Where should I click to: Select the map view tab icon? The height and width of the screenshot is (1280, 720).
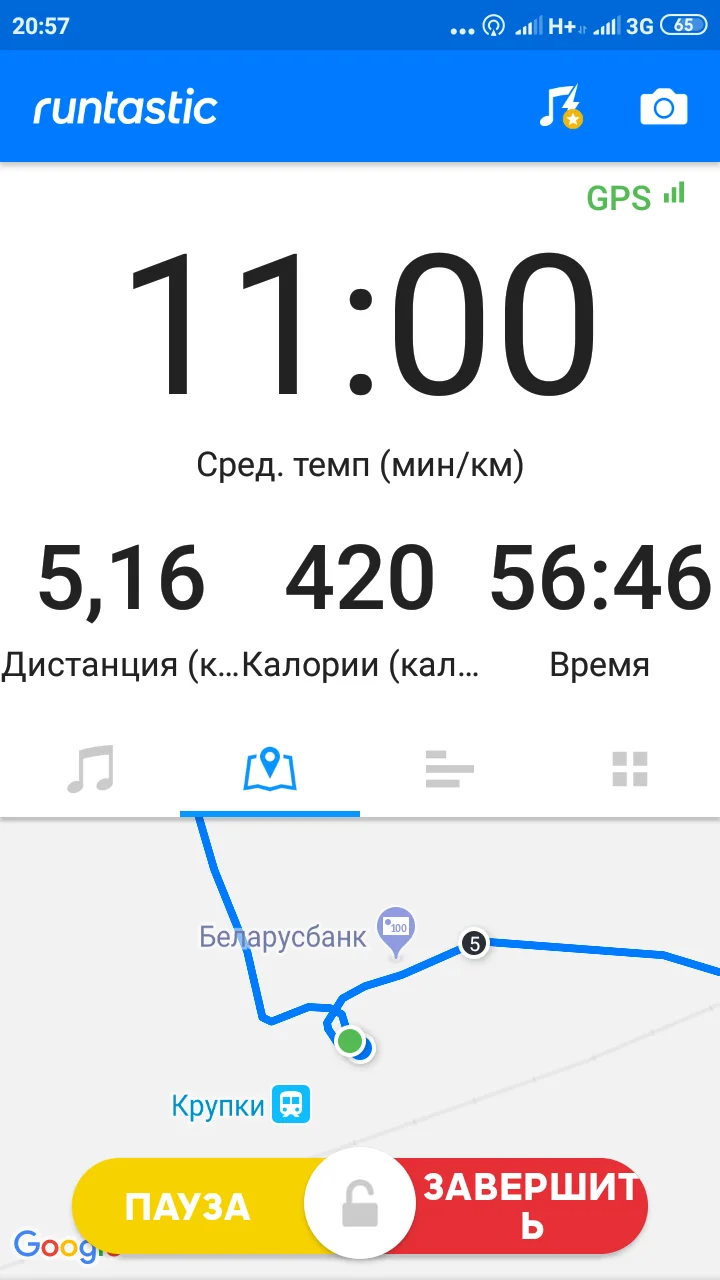pos(270,769)
